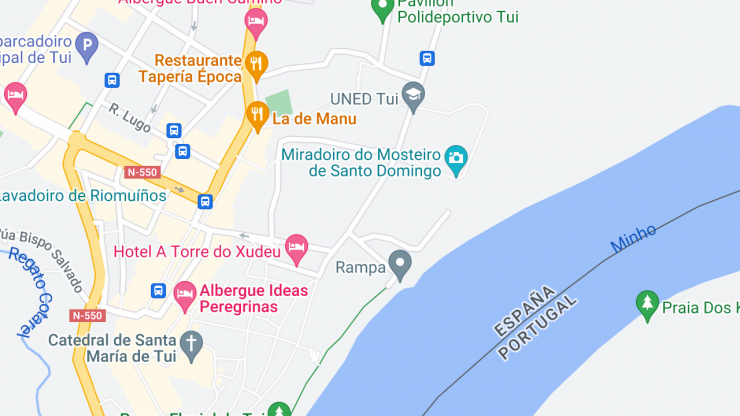Screen dimensions: 740x416
Task: Open Restaurante Tapería Época marker
Action: pyautogui.click(x=256, y=64)
